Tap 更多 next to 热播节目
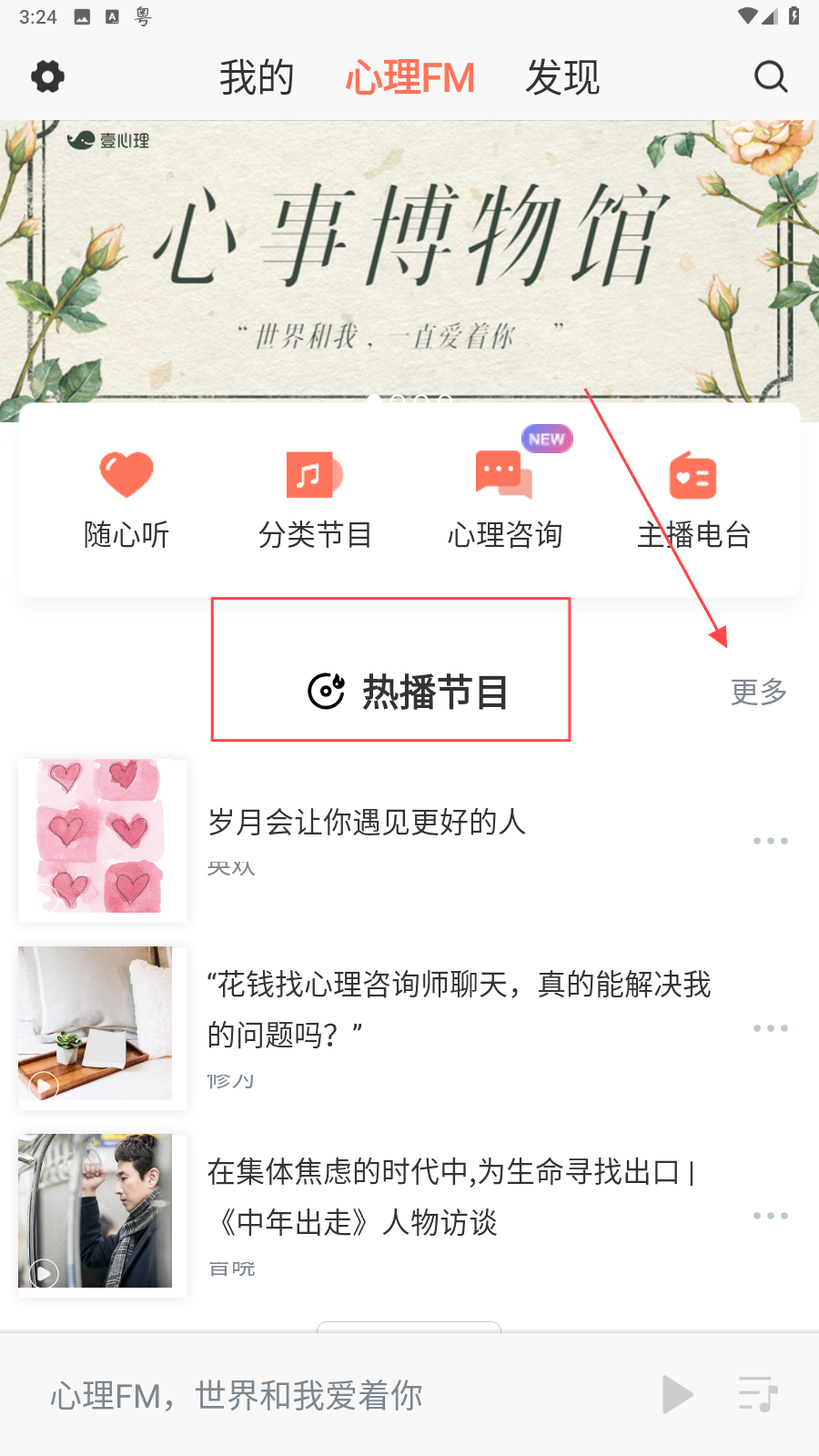The height and width of the screenshot is (1456, 819). 758,692
